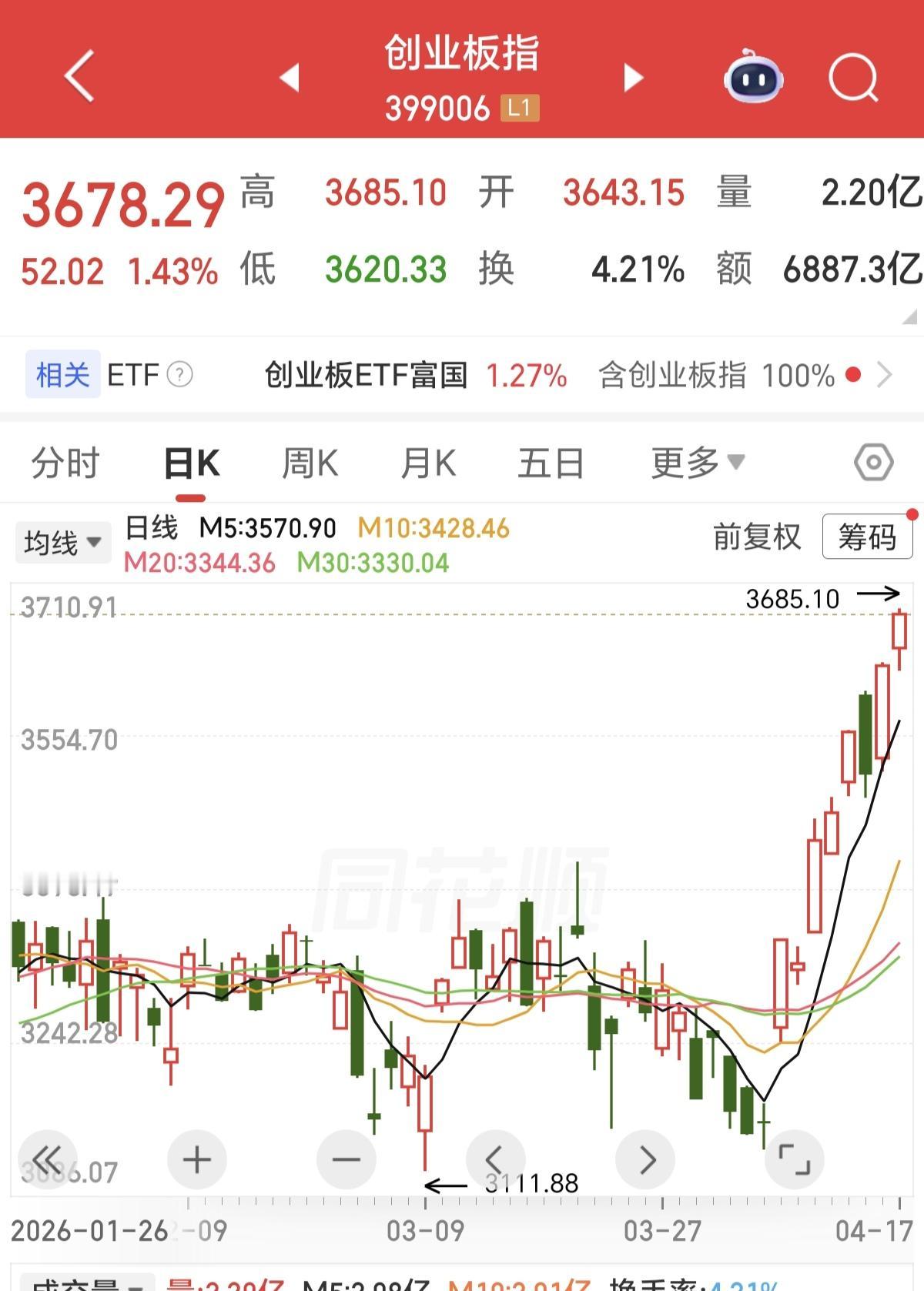
Task: Navigate to next index with top-right arrow
Action: (631, 77)
